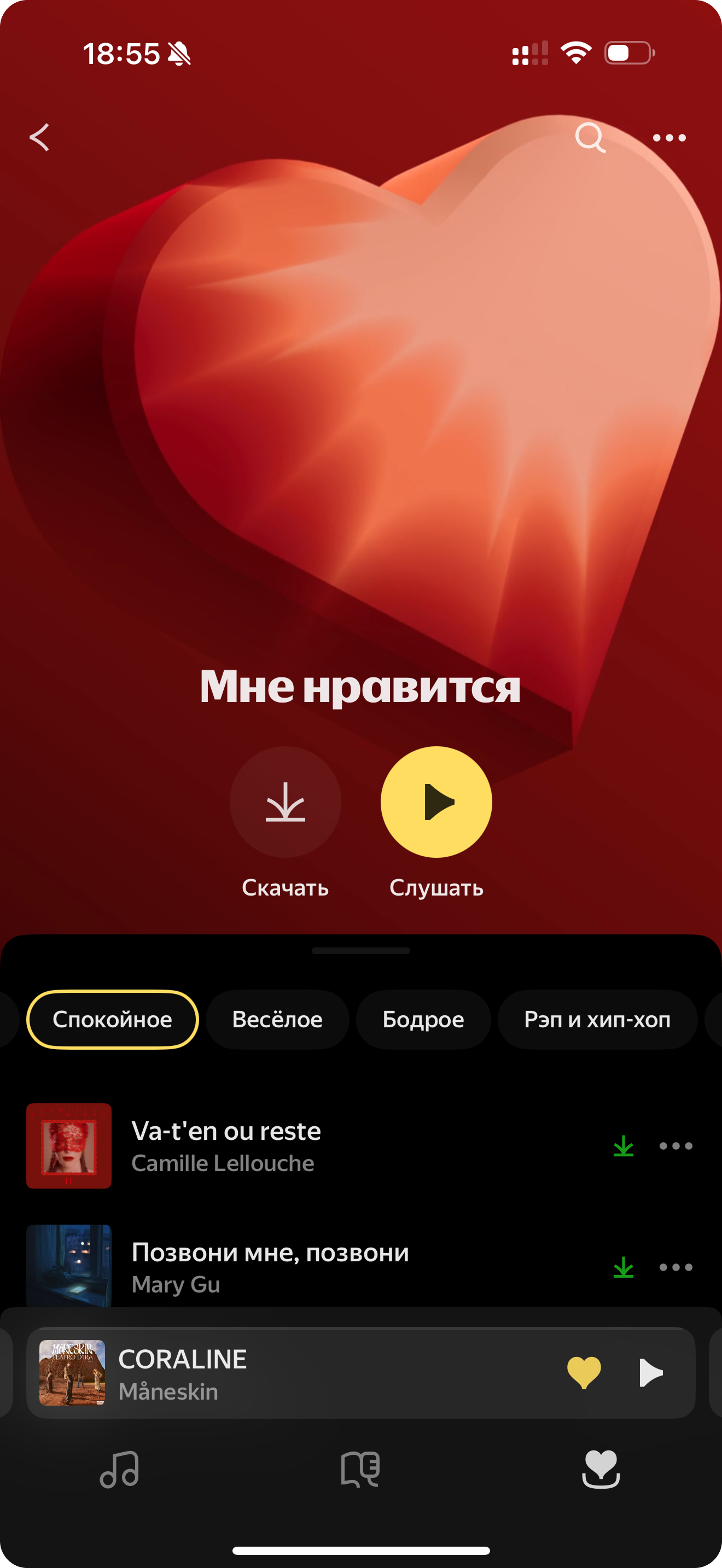The width and height of the screenshot is (722, 1568).
Task: Start playback with the yellow Слушать button
Action: tap(436, 802)
